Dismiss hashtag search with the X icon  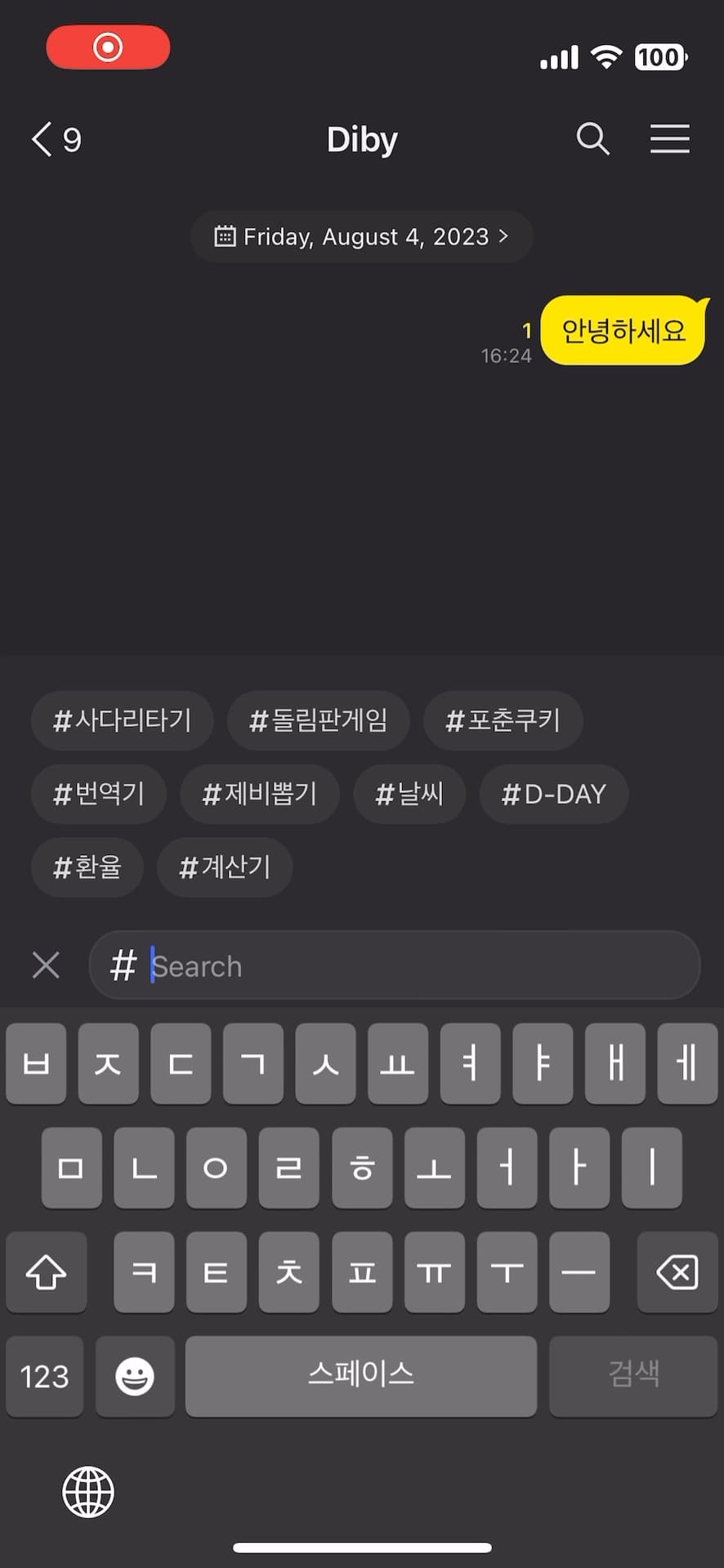46,965
